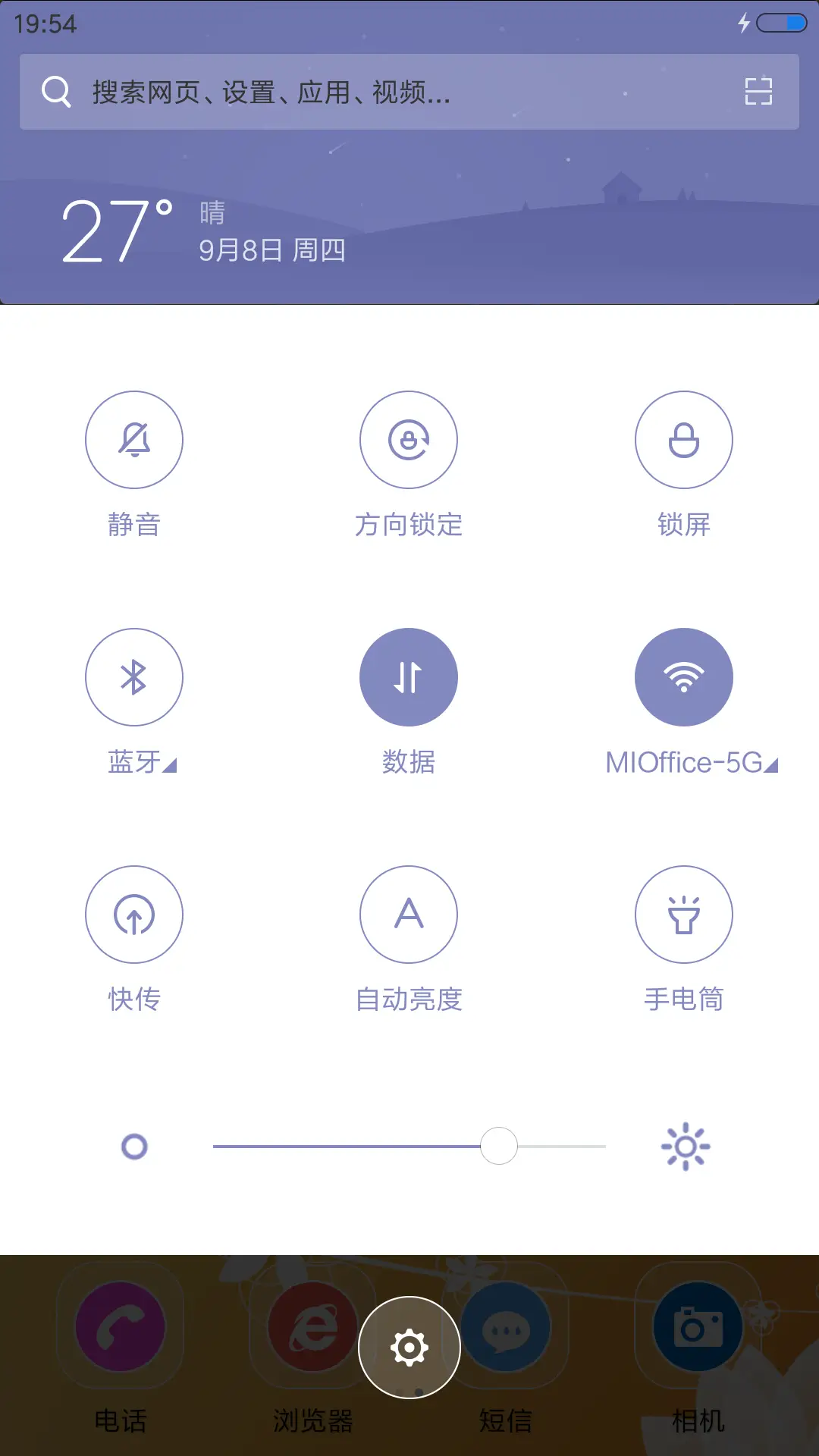
Task: Turn on the flashlight 手电筒
Action: point(684,915)
